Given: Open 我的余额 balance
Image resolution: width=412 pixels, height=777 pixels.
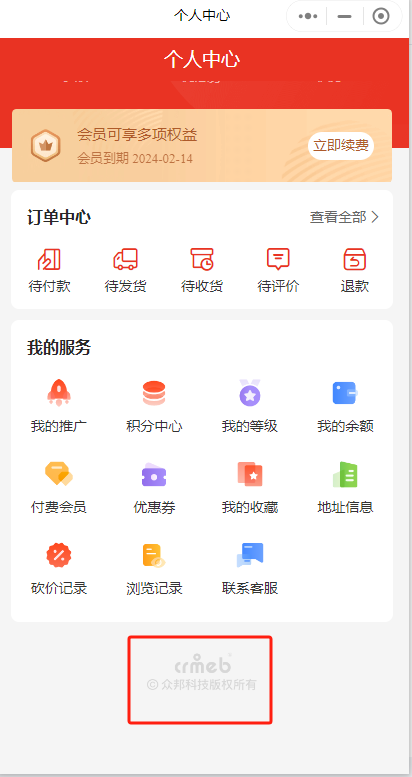Looking at the screenshot, I should (345, 406).
